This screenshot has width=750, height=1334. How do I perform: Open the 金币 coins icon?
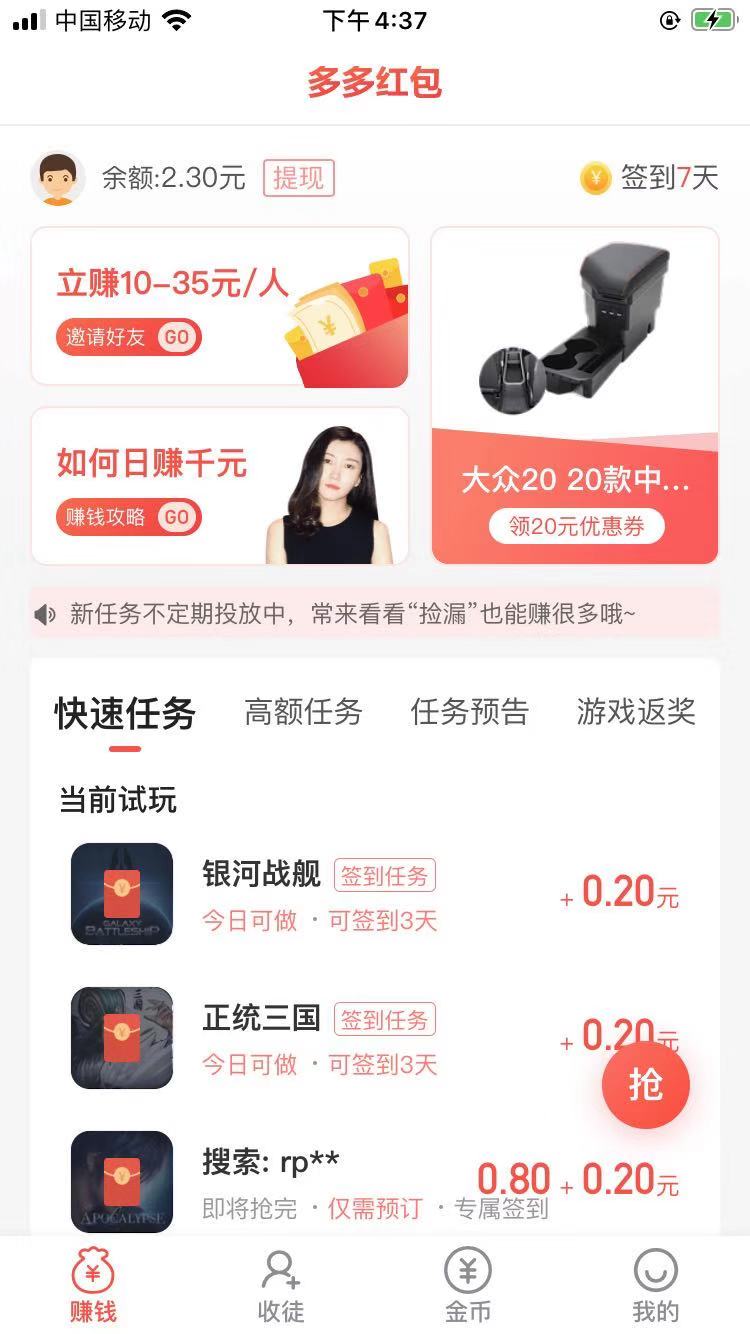point(468,1272)
